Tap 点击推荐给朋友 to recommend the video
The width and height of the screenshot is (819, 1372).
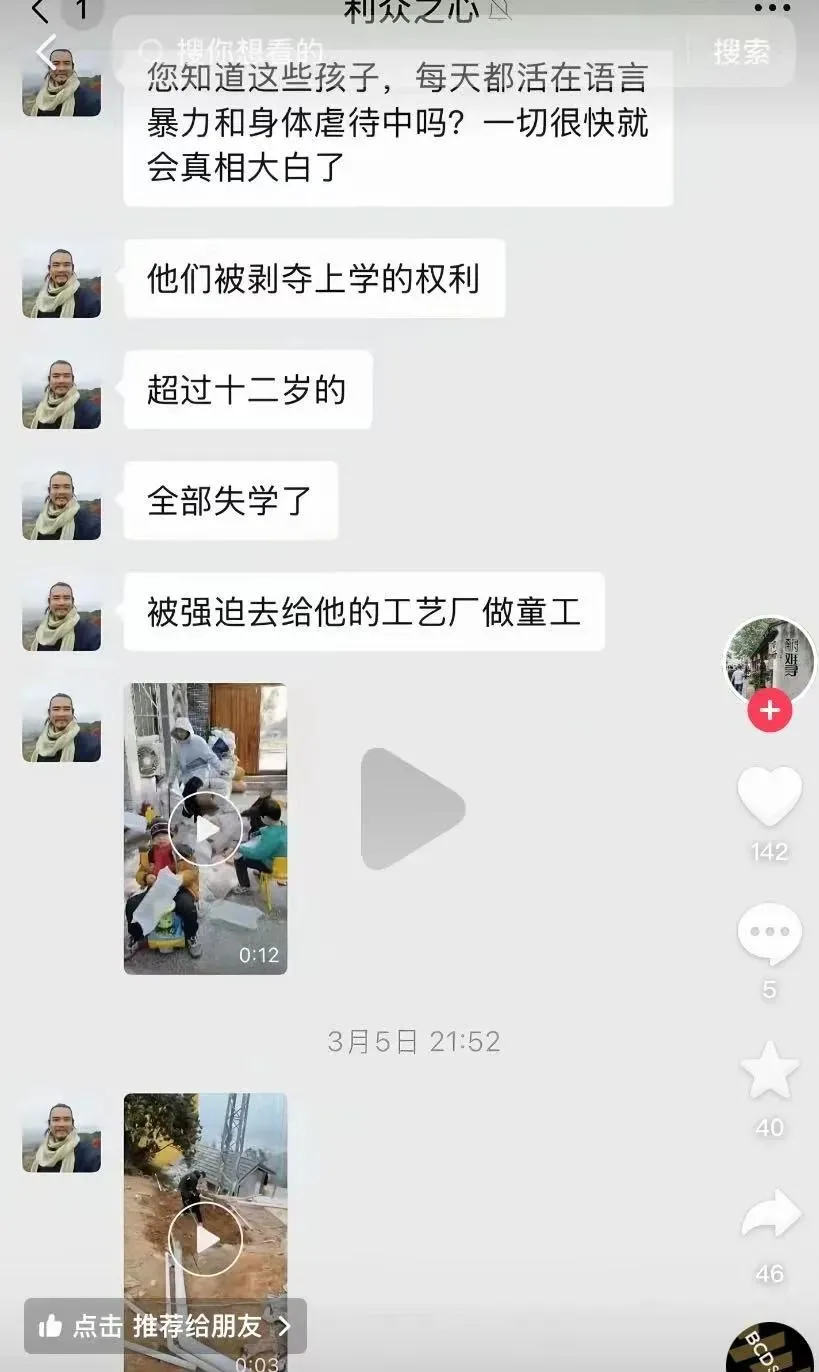(x=165, y=1326)
